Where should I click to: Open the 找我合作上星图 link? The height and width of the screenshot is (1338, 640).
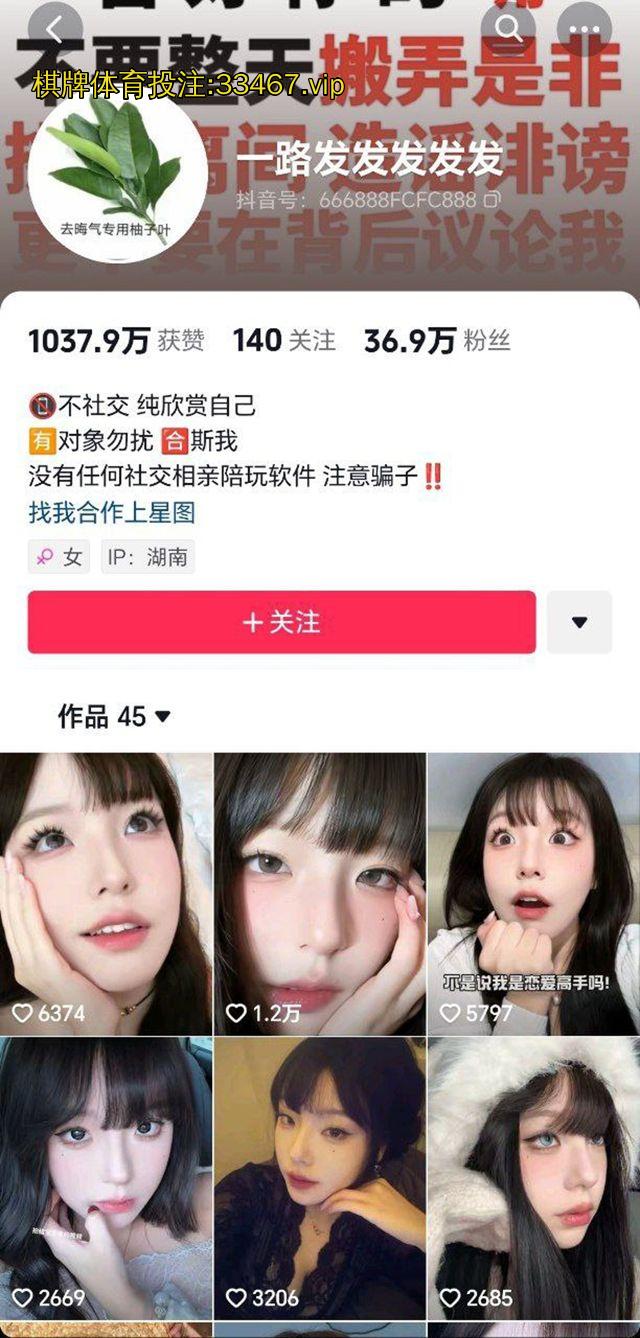112,513
